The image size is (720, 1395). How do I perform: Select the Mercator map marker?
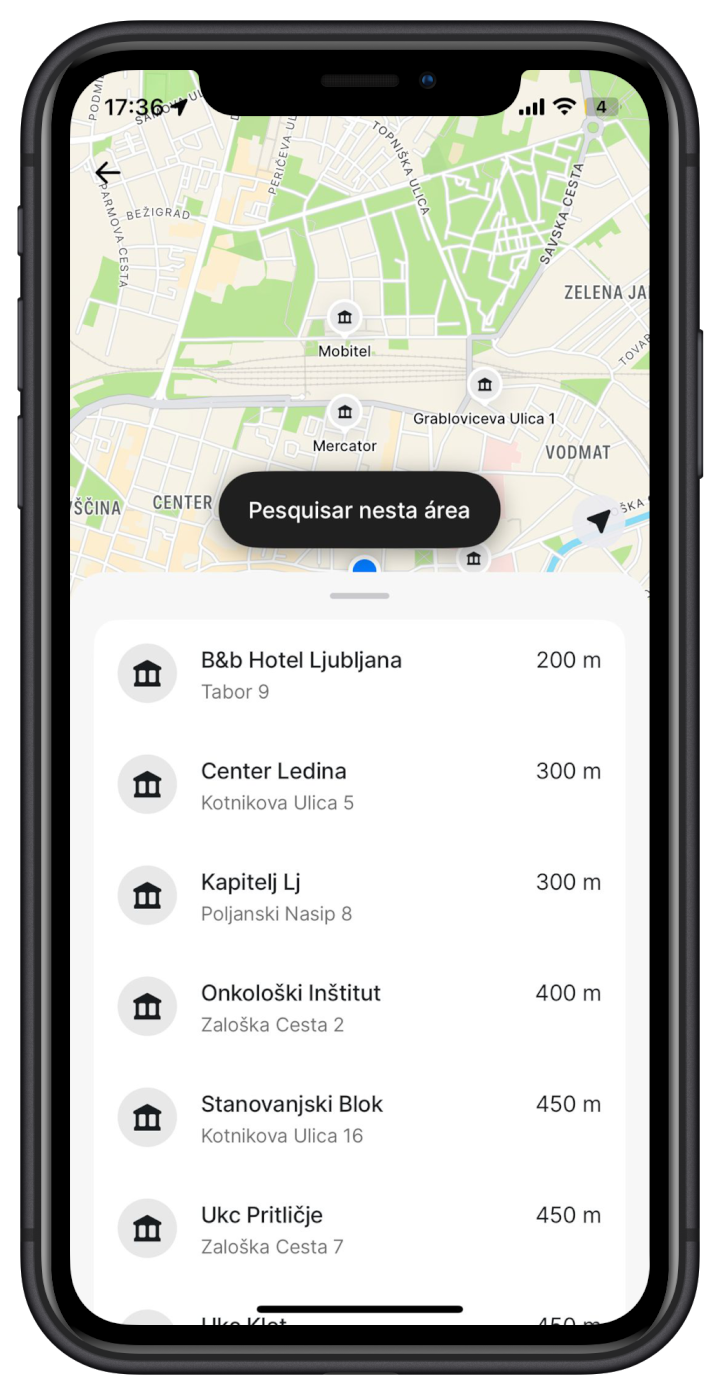(x=345, y=411)
